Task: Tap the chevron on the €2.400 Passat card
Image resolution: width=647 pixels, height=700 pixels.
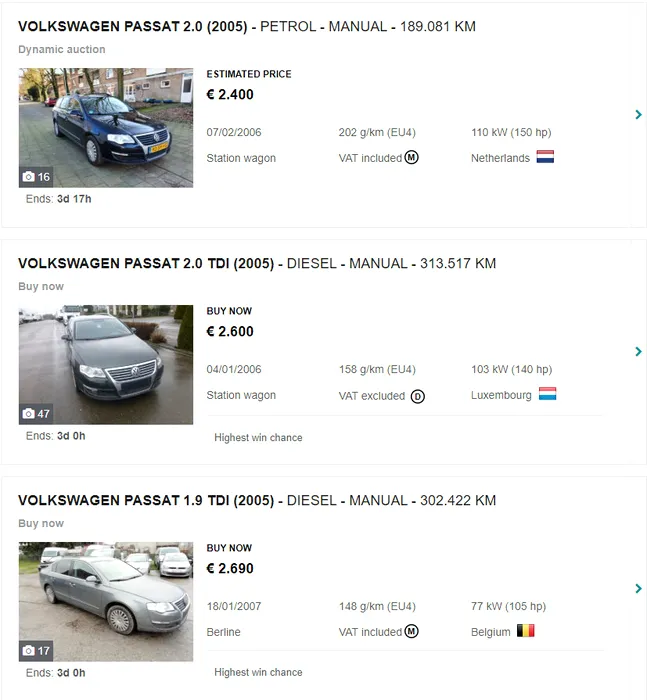Action: pyautogui.click(x=638, y=115)
